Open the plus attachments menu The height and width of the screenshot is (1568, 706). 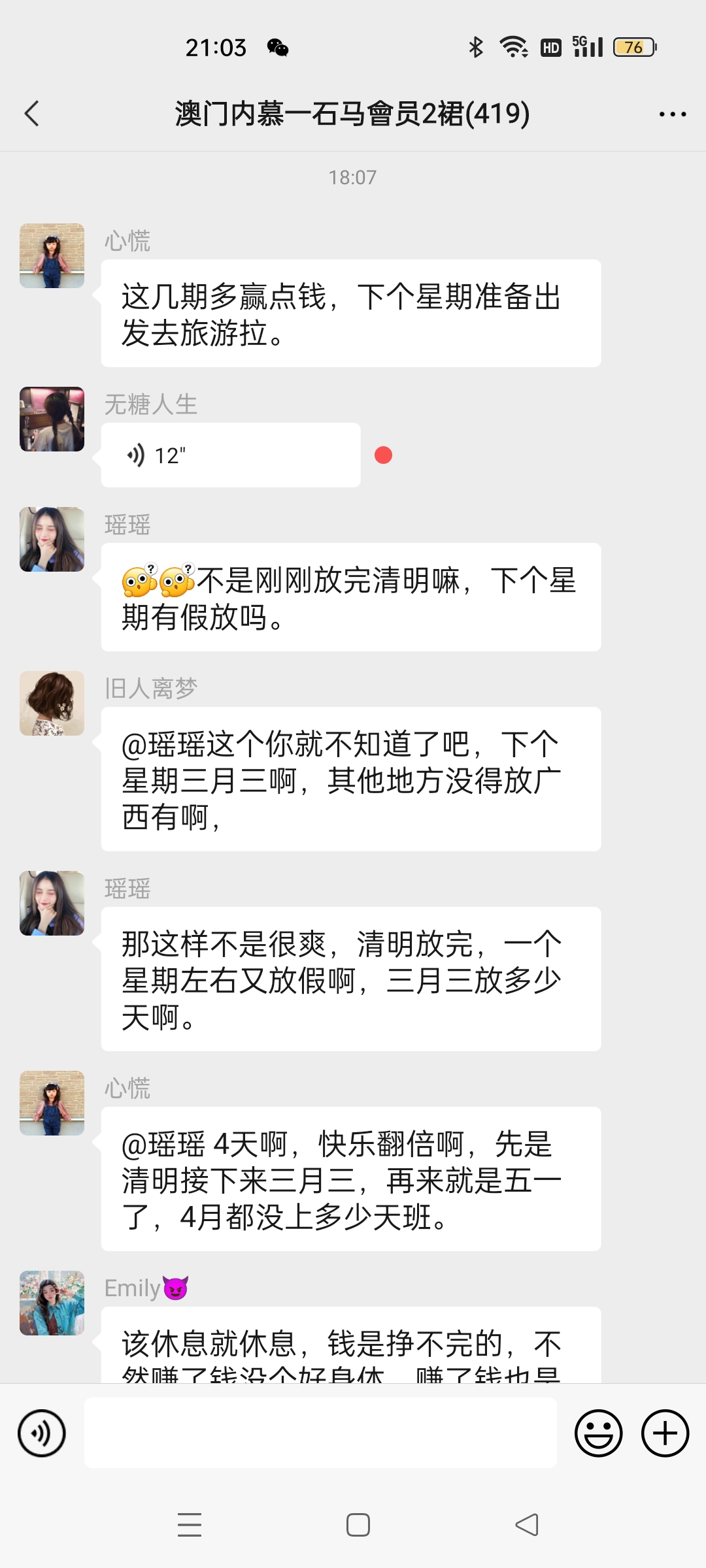pos(665,1433)
